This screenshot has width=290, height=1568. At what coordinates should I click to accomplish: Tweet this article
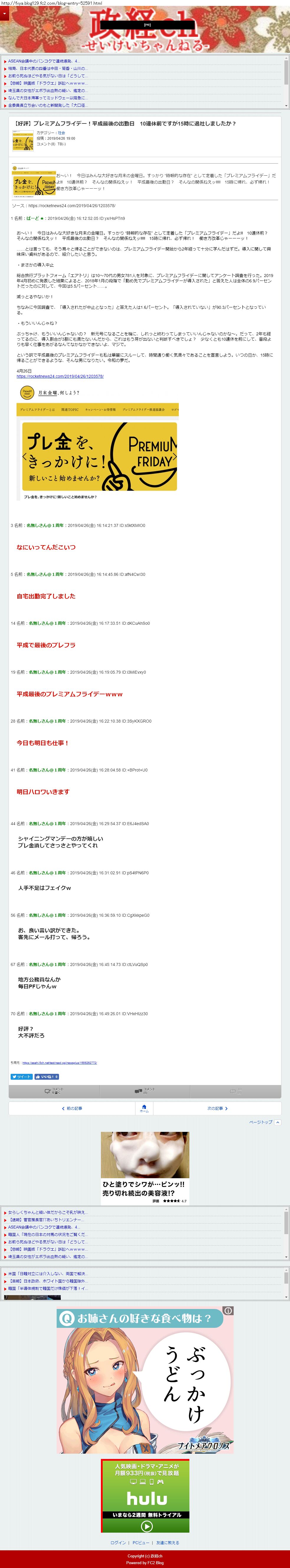click(21, 1077)
